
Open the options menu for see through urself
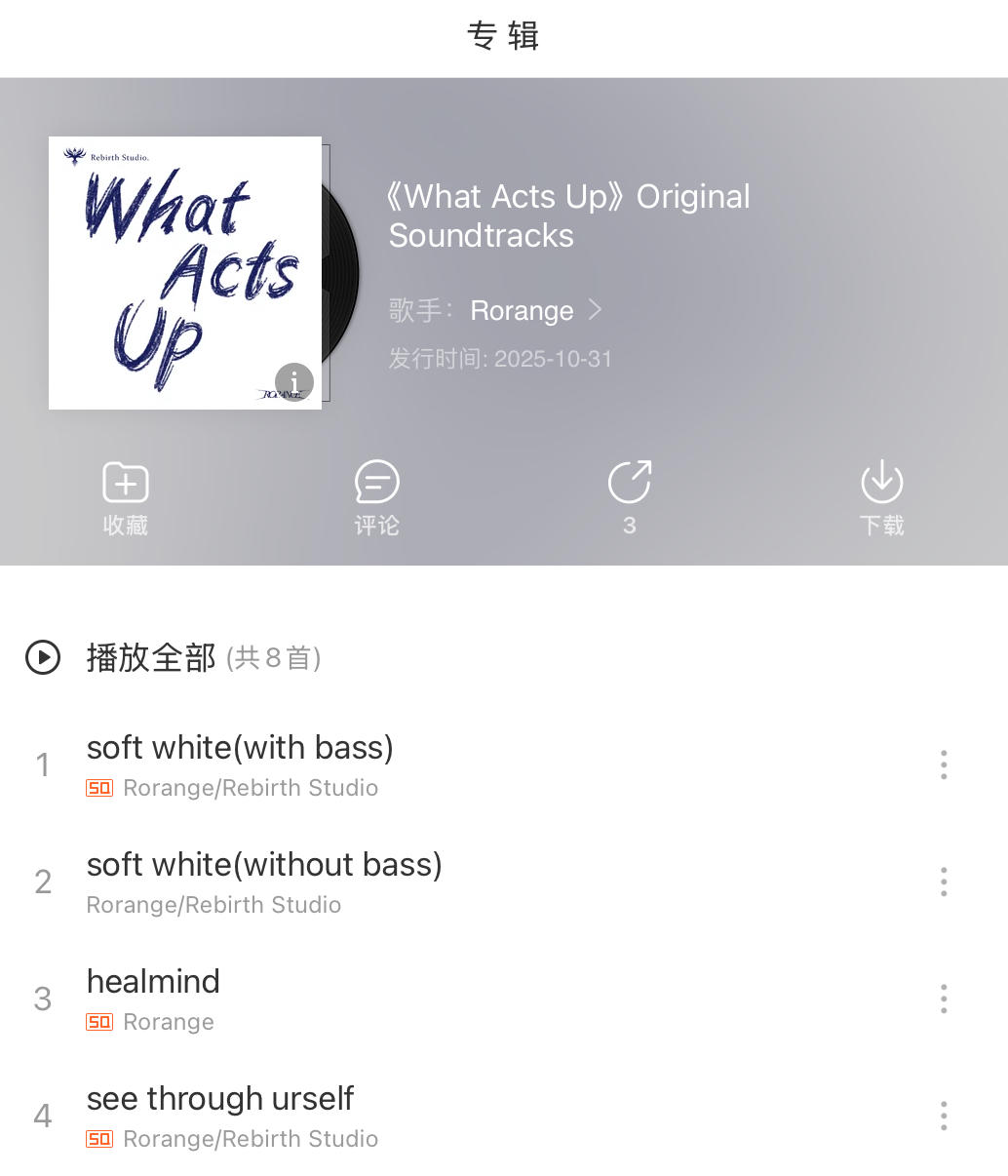click(943, 1116)
